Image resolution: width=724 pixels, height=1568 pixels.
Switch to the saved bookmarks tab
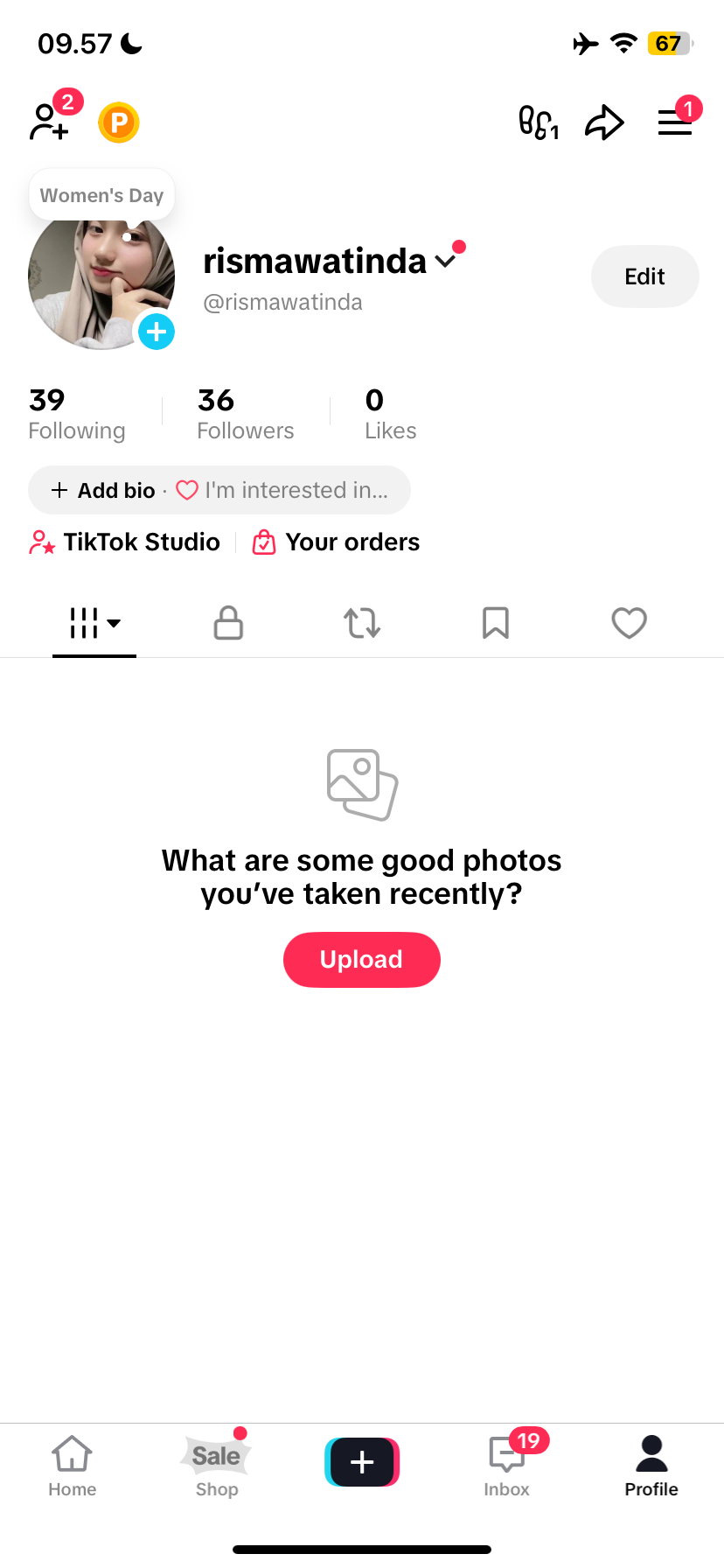[496, 623]
